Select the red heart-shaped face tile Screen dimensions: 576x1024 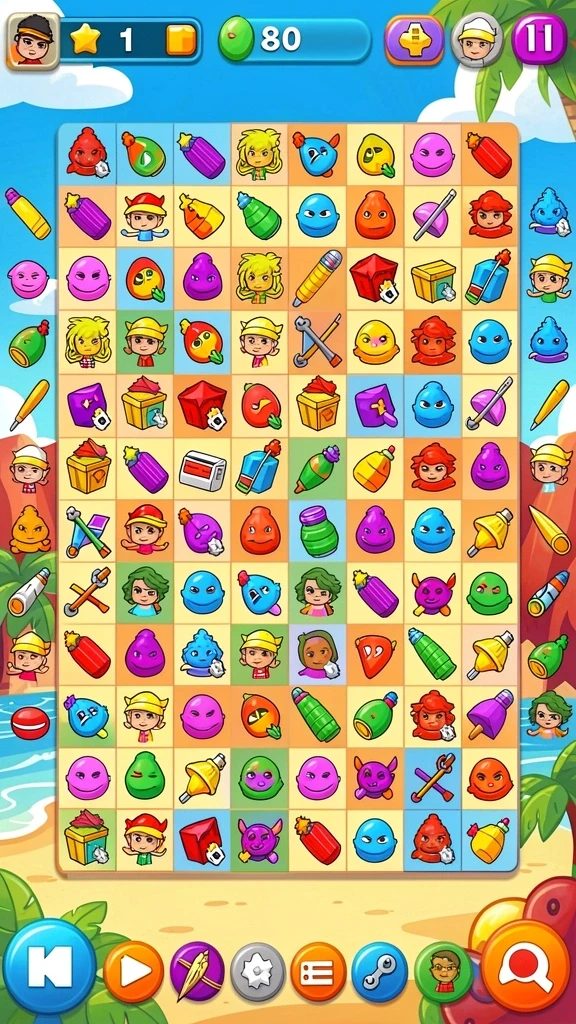click(375, 655)
